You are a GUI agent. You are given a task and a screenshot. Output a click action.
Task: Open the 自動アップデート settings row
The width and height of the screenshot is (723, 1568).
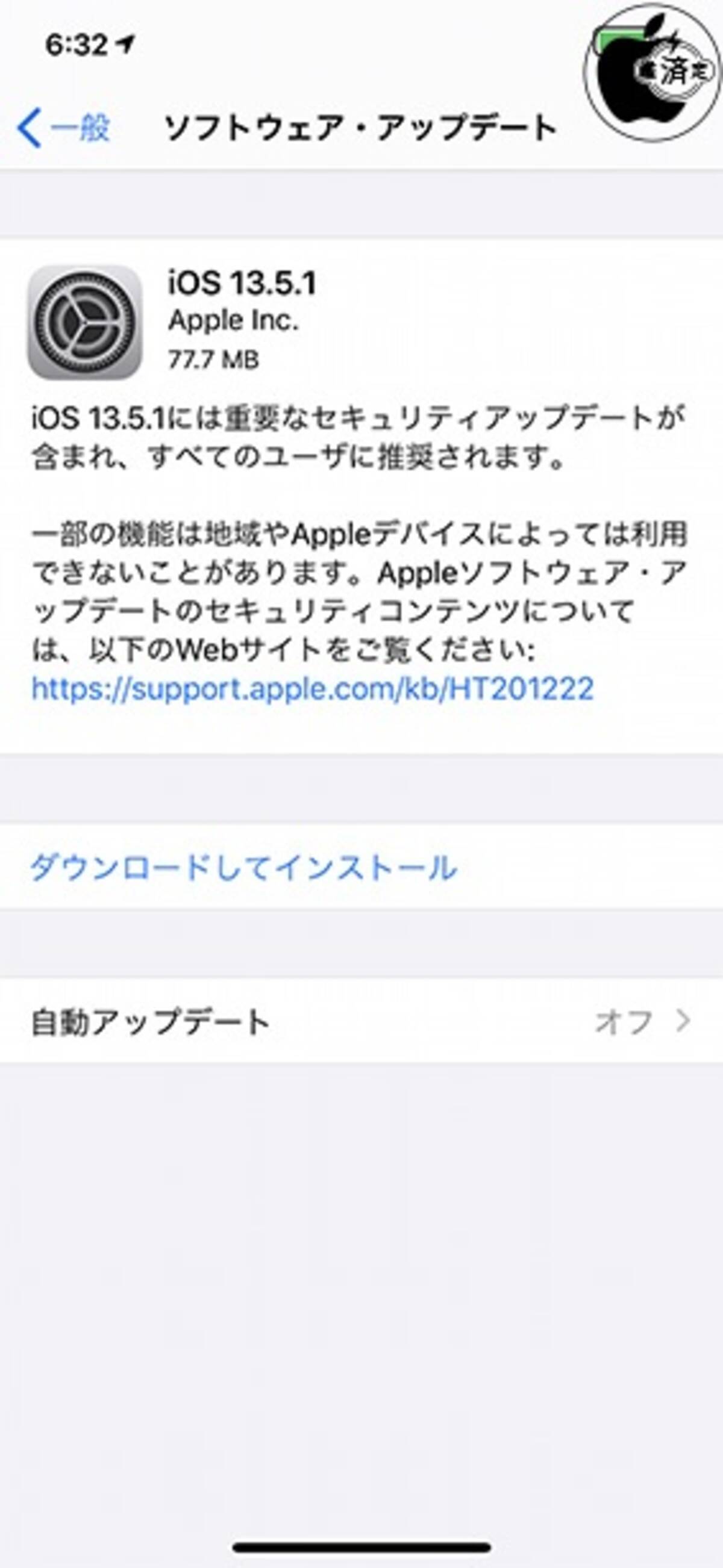pyautogui.click(x=361, y=1021)
